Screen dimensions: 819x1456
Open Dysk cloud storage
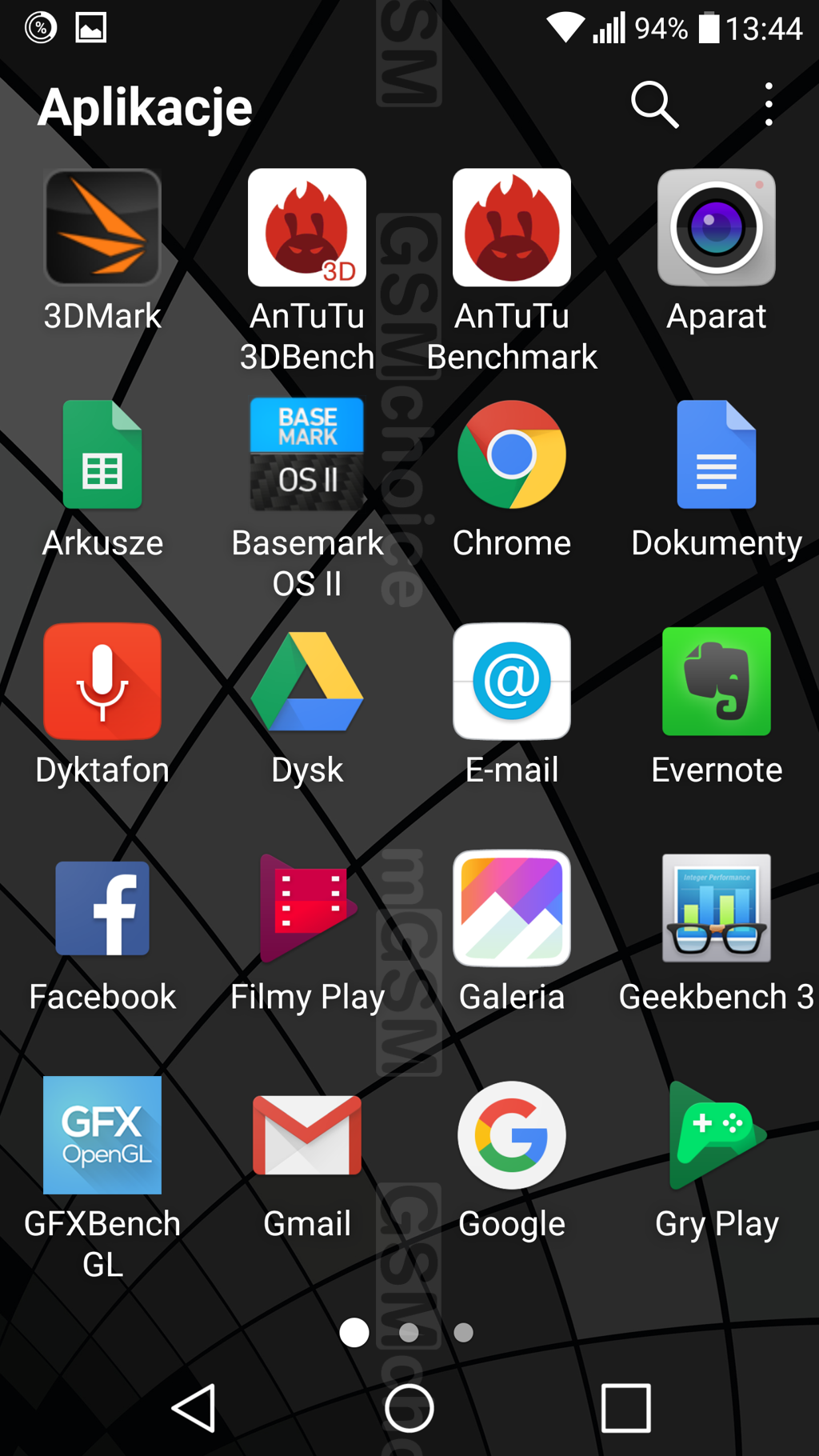307,682
